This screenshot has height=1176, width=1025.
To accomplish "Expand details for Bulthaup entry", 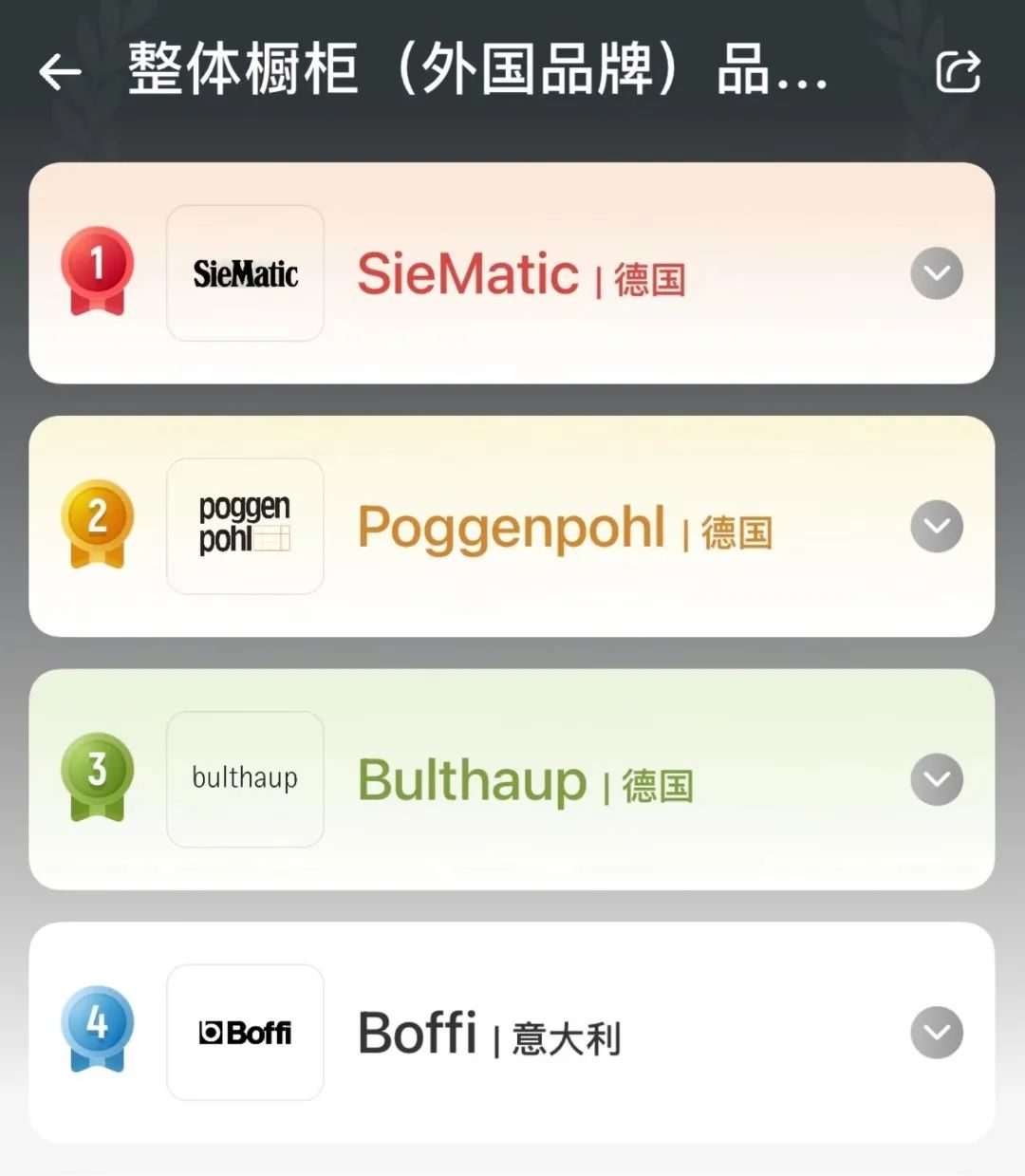I will pyautogui.click(x=937, y=778).
